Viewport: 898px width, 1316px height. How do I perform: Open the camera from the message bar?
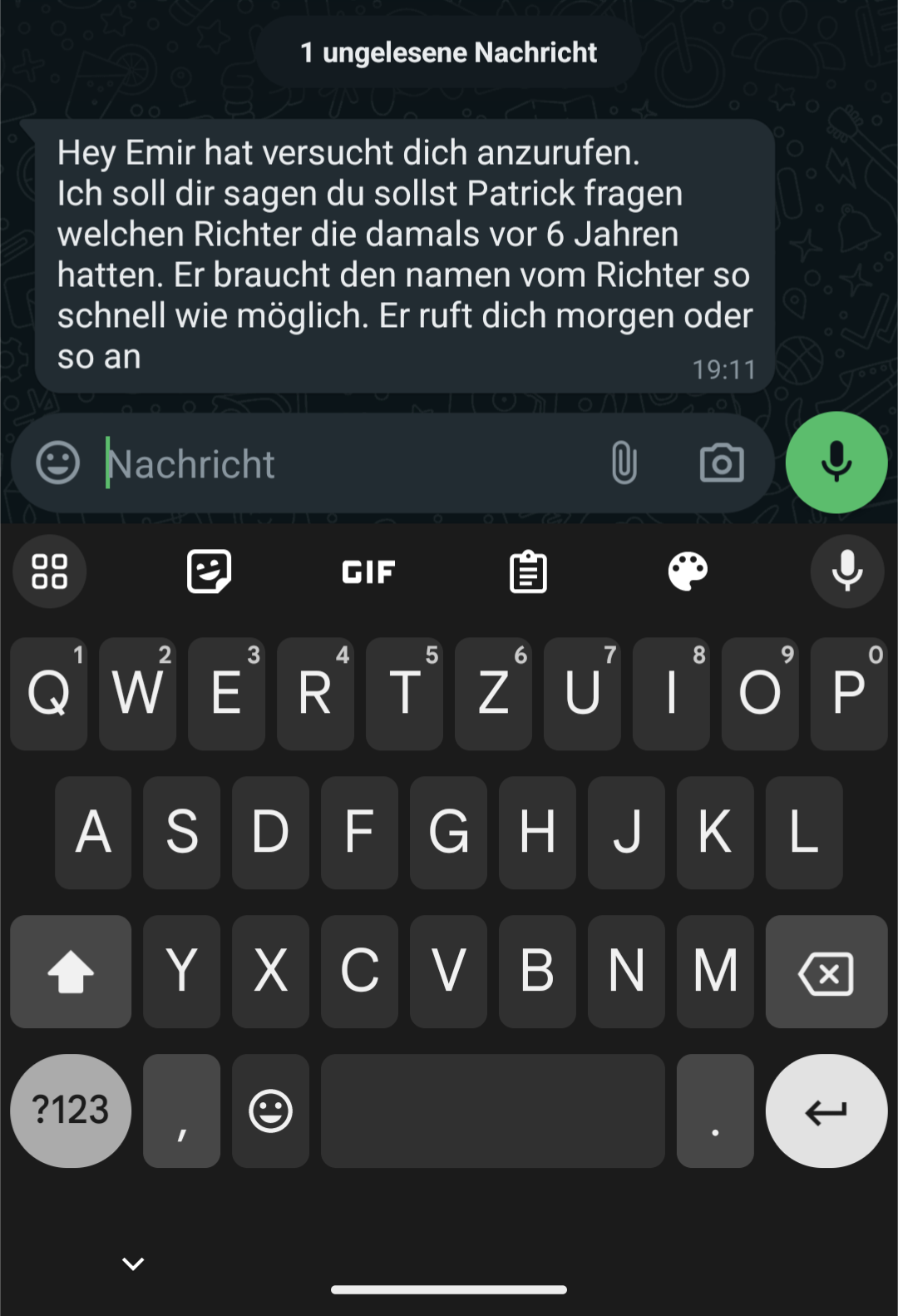(x=721, y=463)
